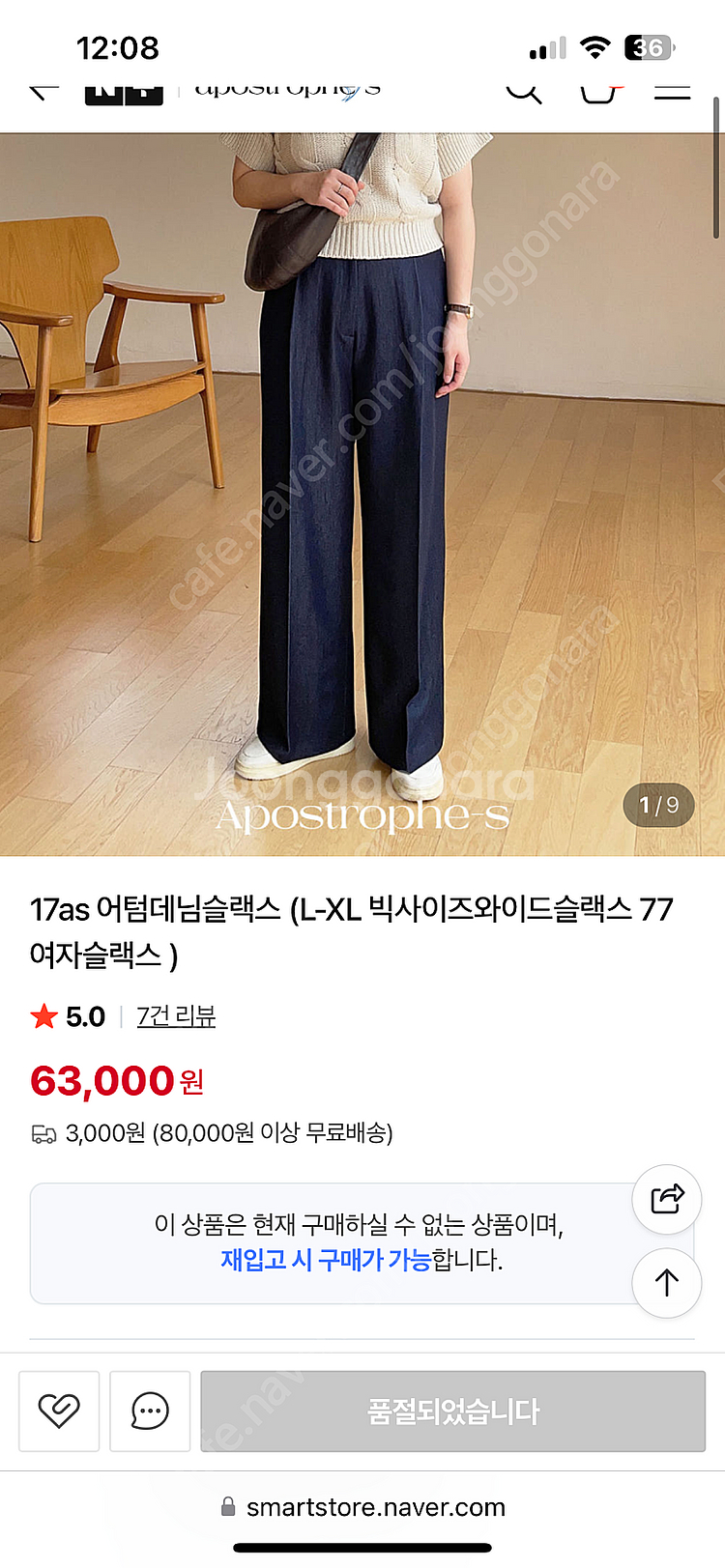Image resolution: width=725 pixels, height=1568 pixels.
Task: Tap the 품절되었습니다 sold-out button
Action: tap(452, 1411)
